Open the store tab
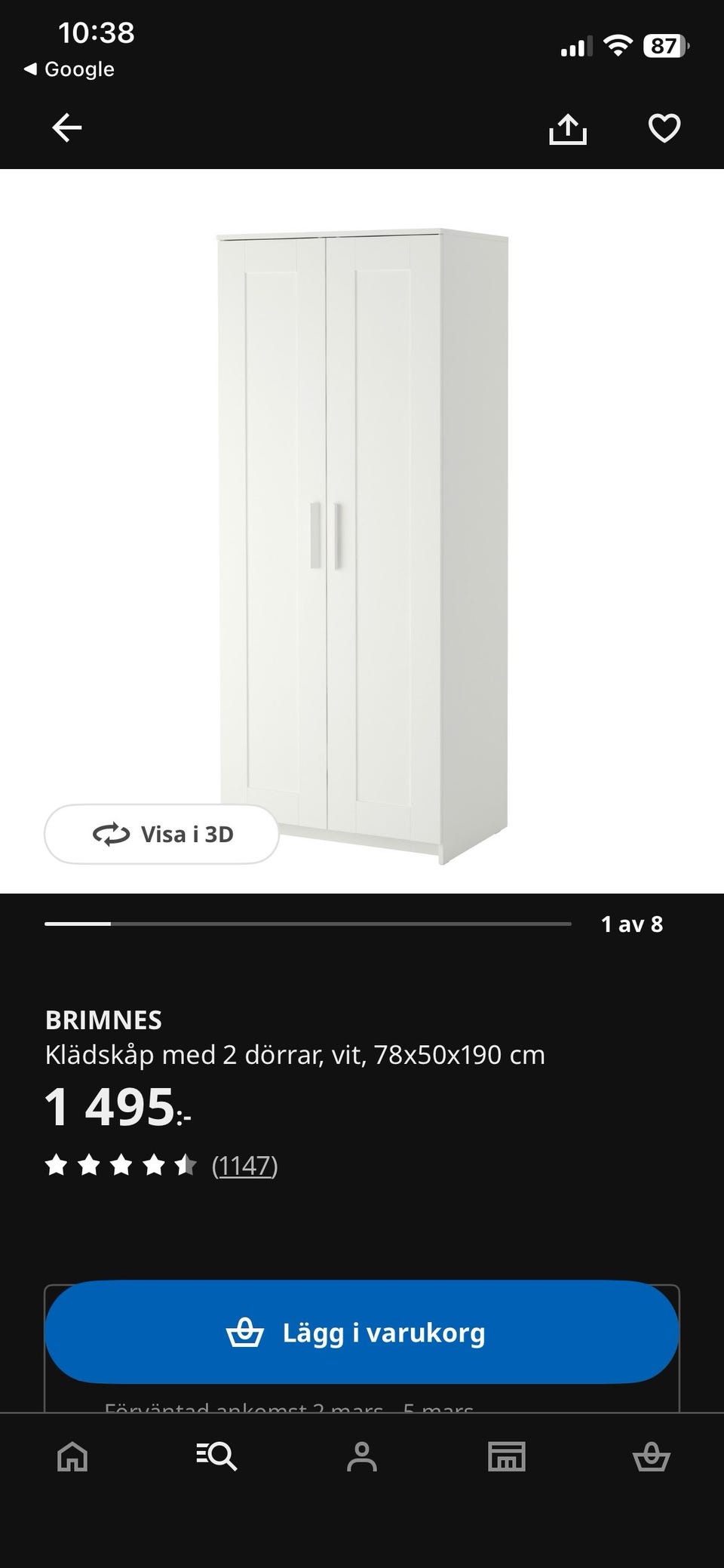Screen dimensions: 724x1568 (x=506, y=1456)
